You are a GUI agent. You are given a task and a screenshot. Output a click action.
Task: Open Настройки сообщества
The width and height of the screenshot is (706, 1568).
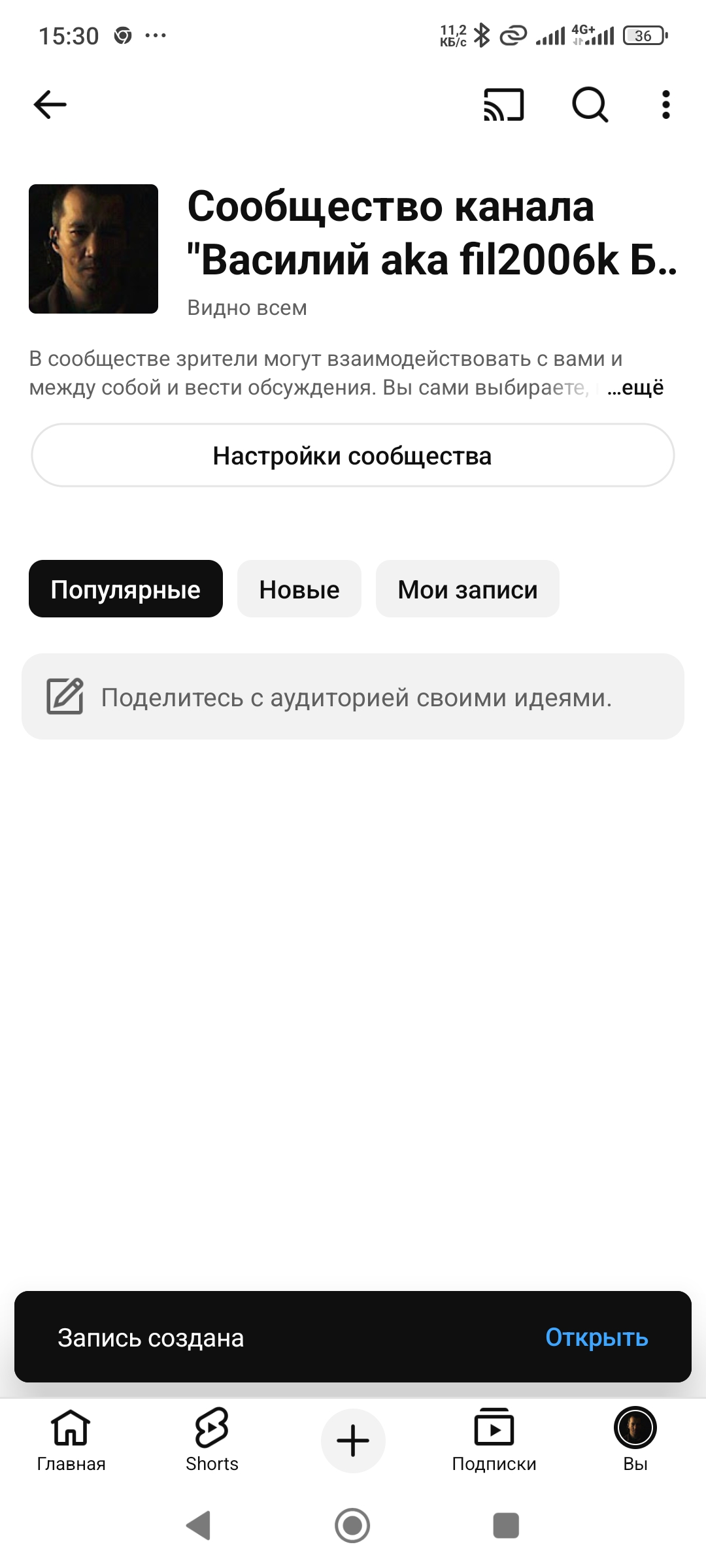point(352,455)
